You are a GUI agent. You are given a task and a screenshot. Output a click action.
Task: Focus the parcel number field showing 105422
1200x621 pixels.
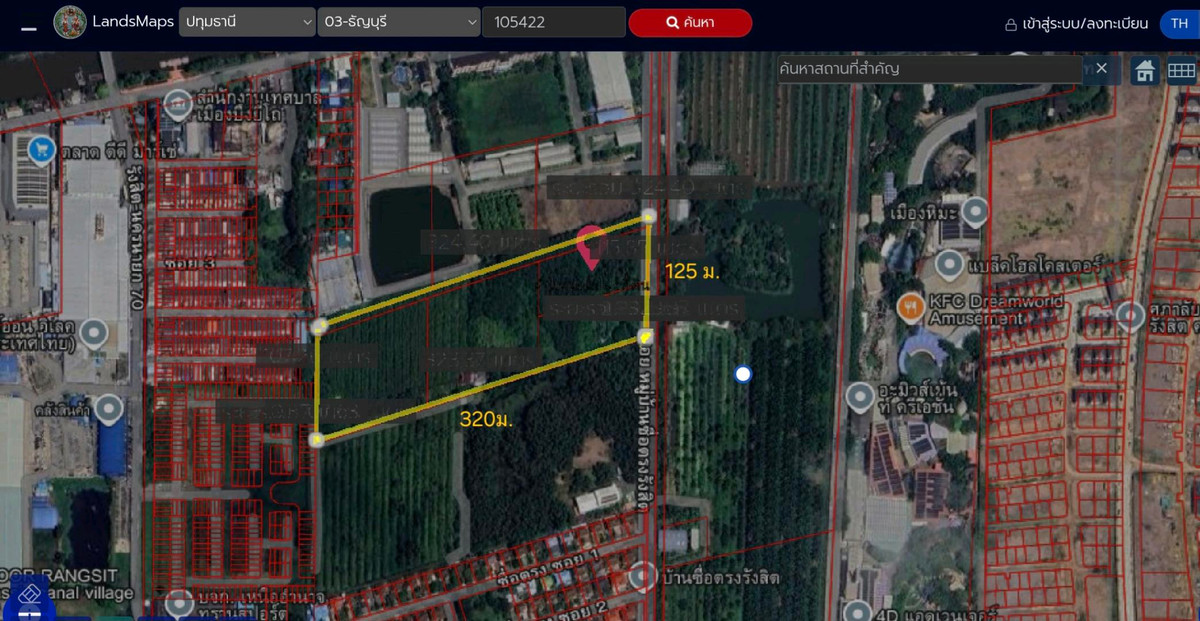click(553, 22)
